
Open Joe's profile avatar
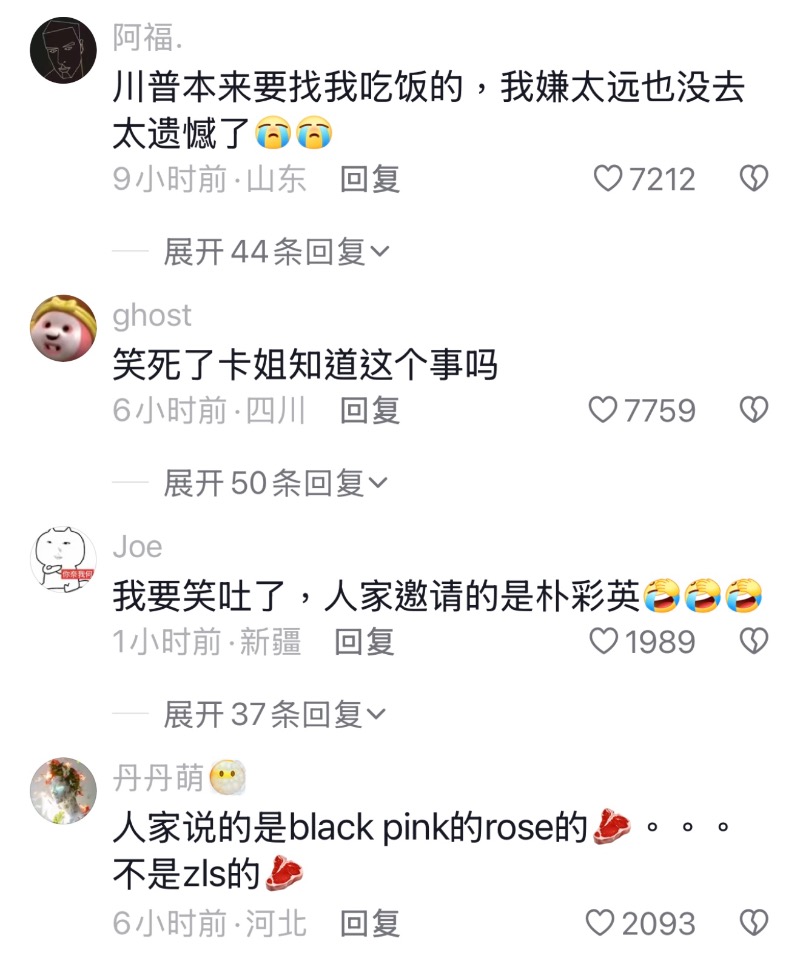pos(64,561)
